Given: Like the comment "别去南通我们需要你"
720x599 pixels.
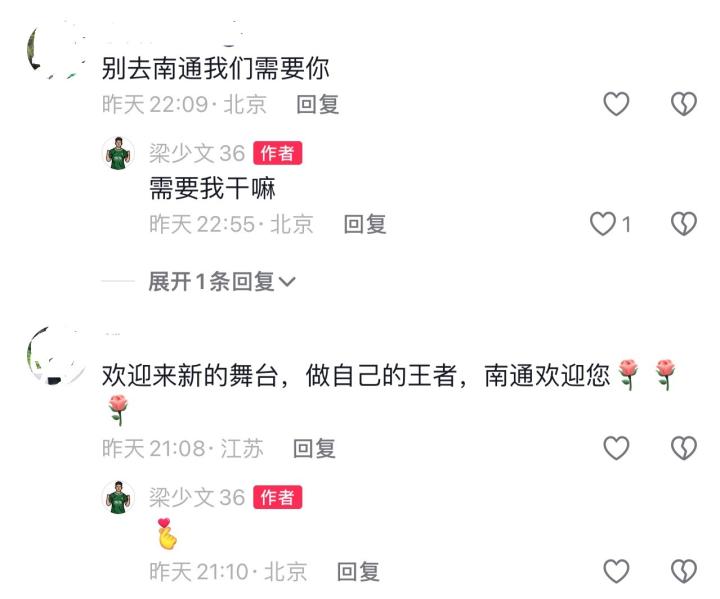Looking at the screenshot, I should [616, 103].
